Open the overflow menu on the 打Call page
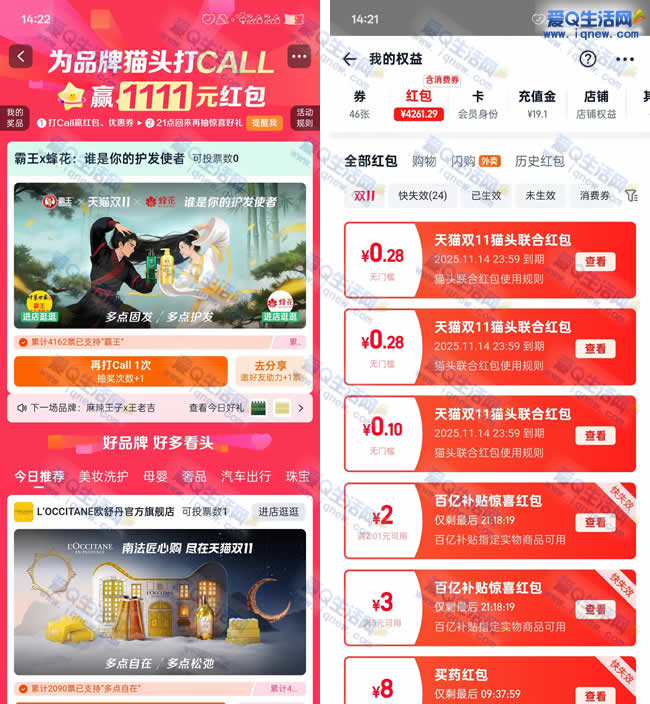Image resolution: width=650 pixels, height=704 pixels. tap(299, 56)
